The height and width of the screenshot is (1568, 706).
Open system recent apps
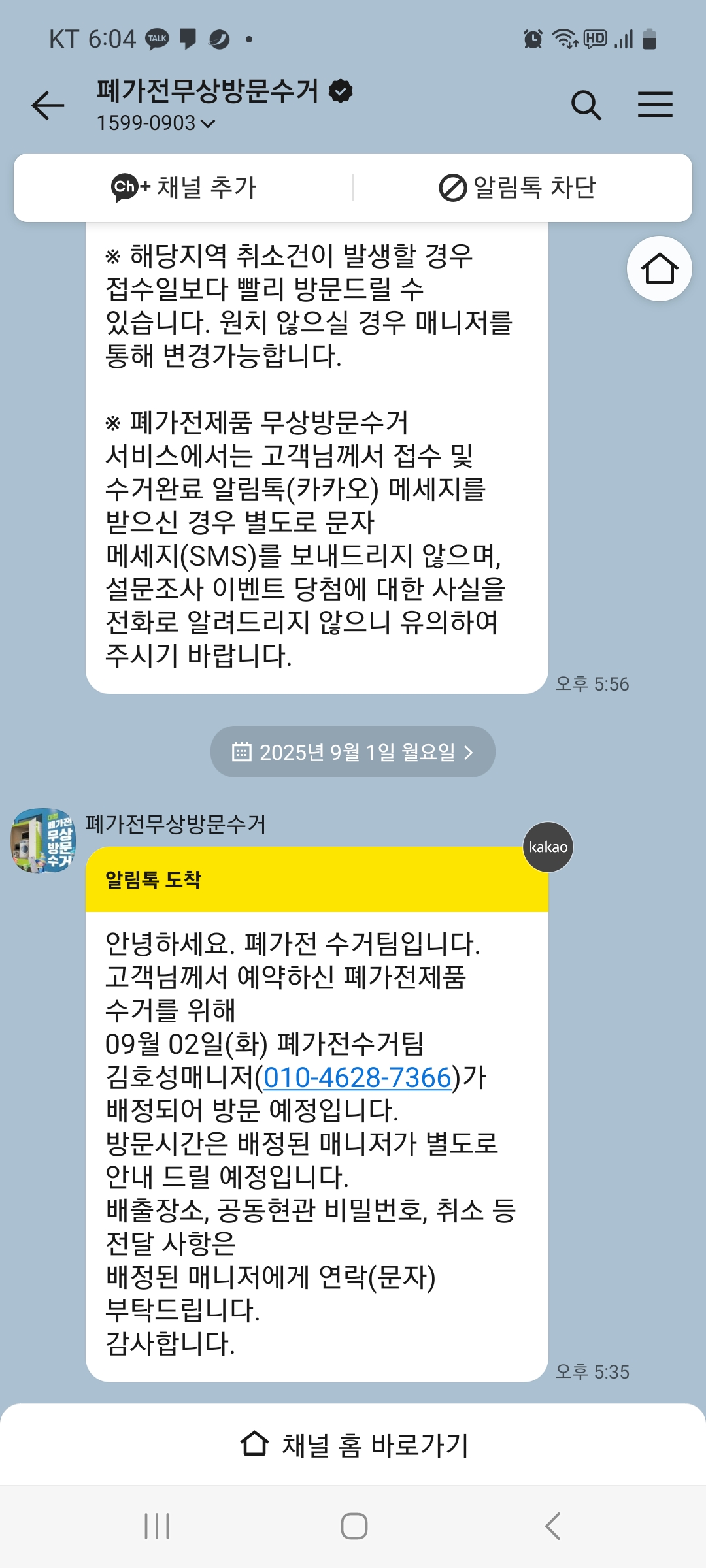(157, 1526)
